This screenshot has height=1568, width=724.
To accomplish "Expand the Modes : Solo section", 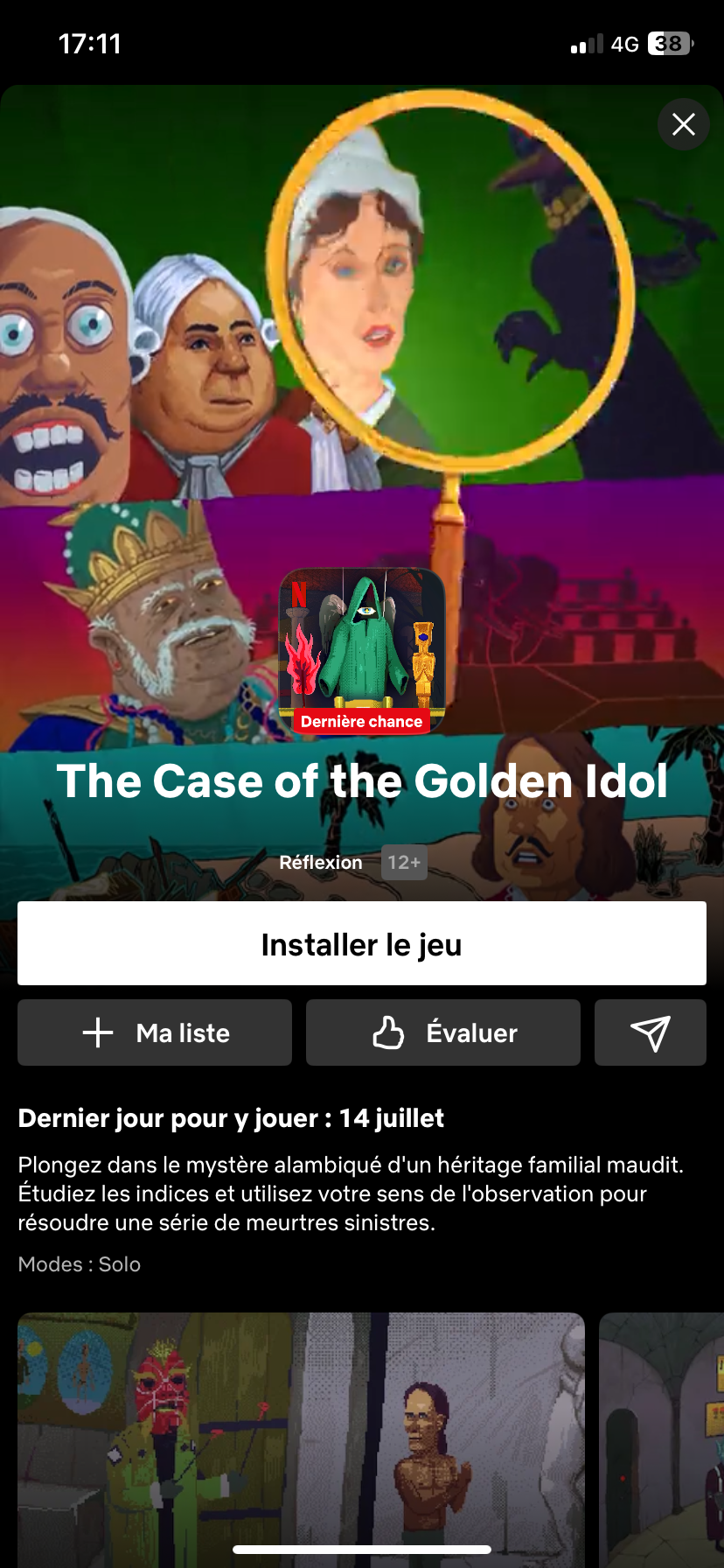I will (x=80, y=1264).
